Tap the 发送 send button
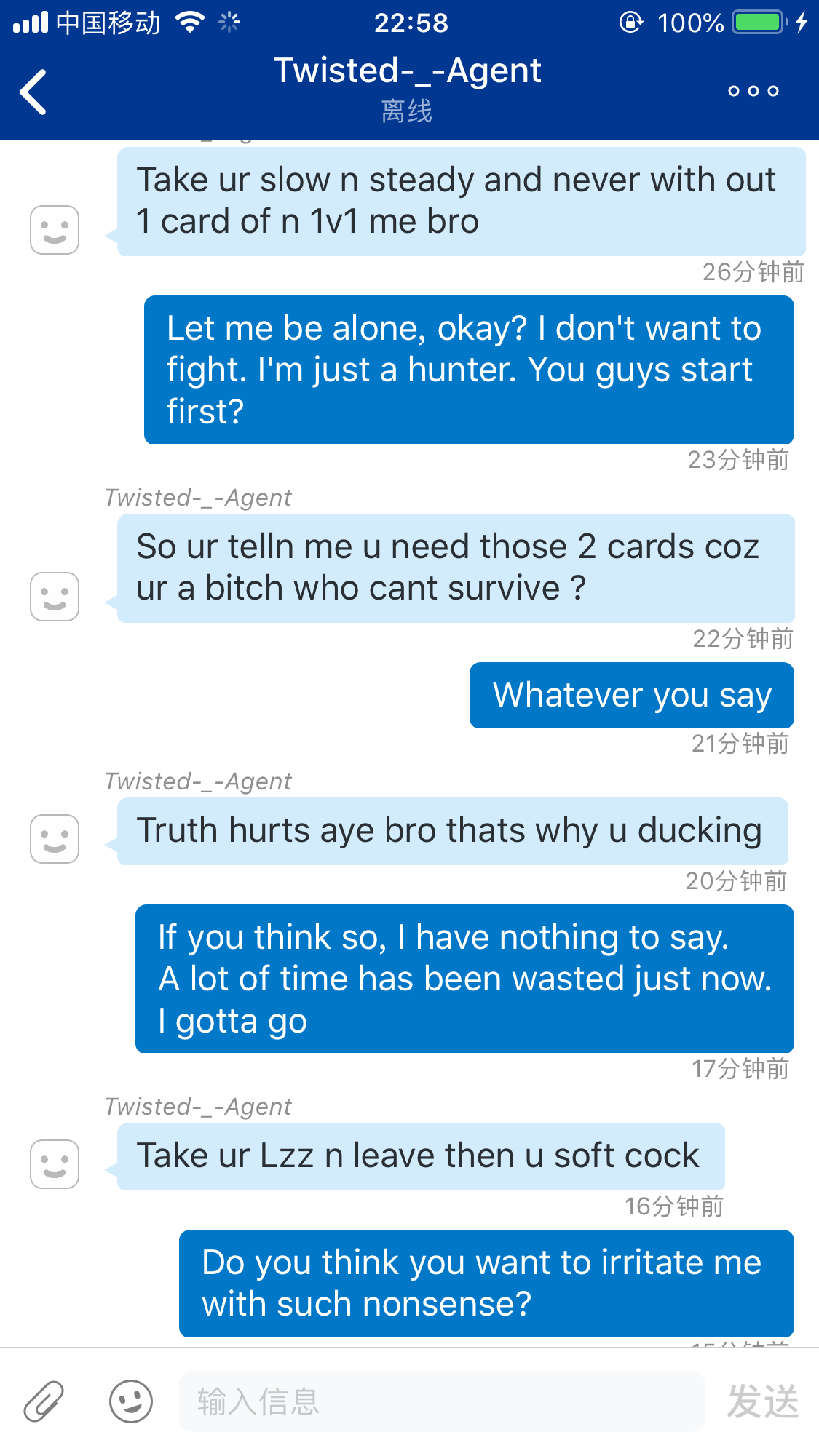819x1456 pixels. (x=763, y=1401)
